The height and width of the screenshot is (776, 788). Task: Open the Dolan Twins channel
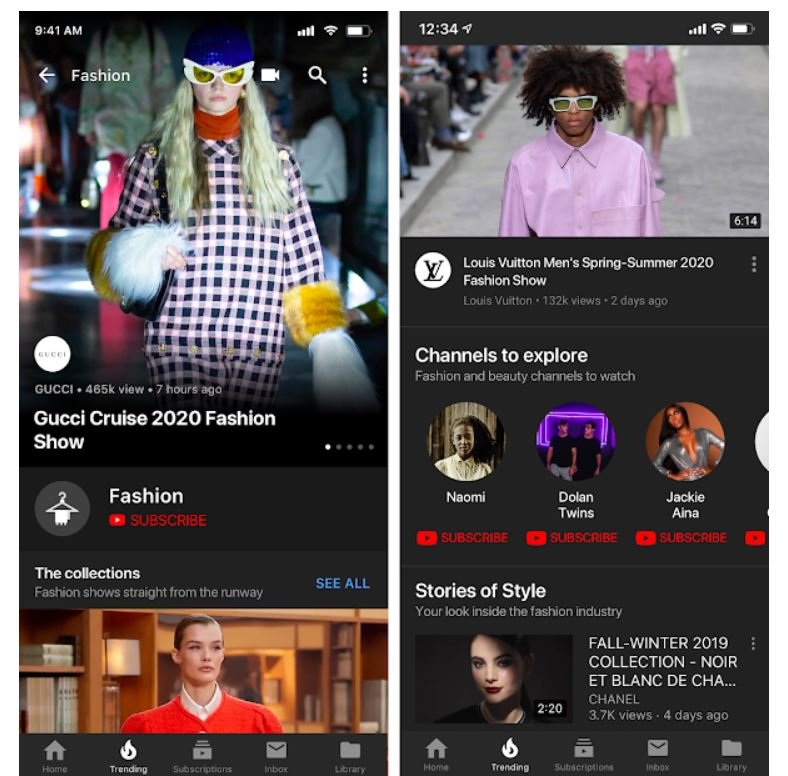pos(575,442)
